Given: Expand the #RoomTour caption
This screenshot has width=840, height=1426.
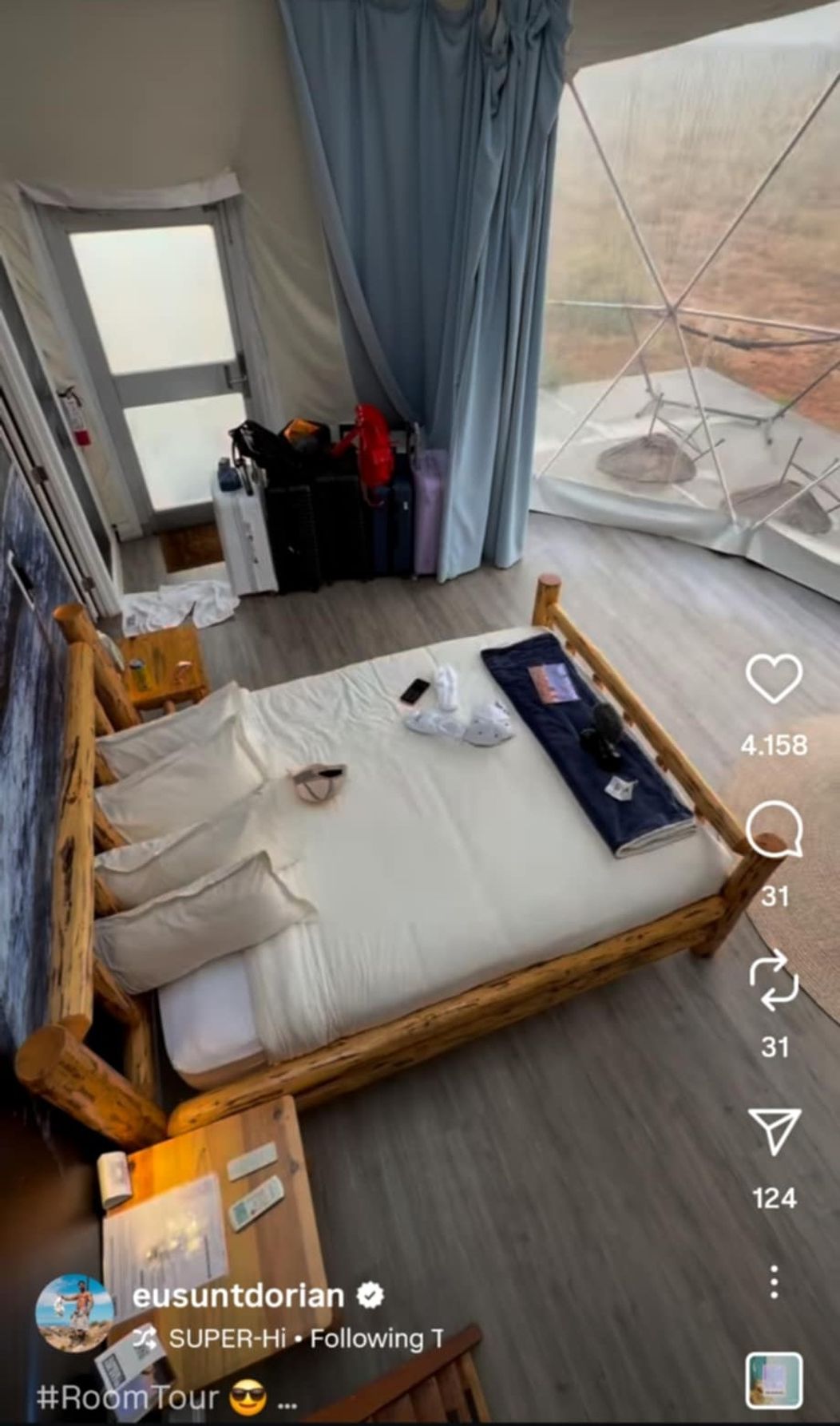Looking at the screenshot, I should (x=166, y=1397).
